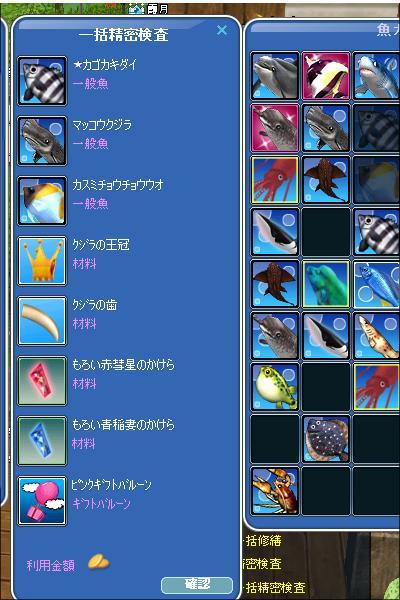Viewport: 400px width, 600px height.
Task: Open the 一括精密検査 option at the bottom
Action: (274, 587)
